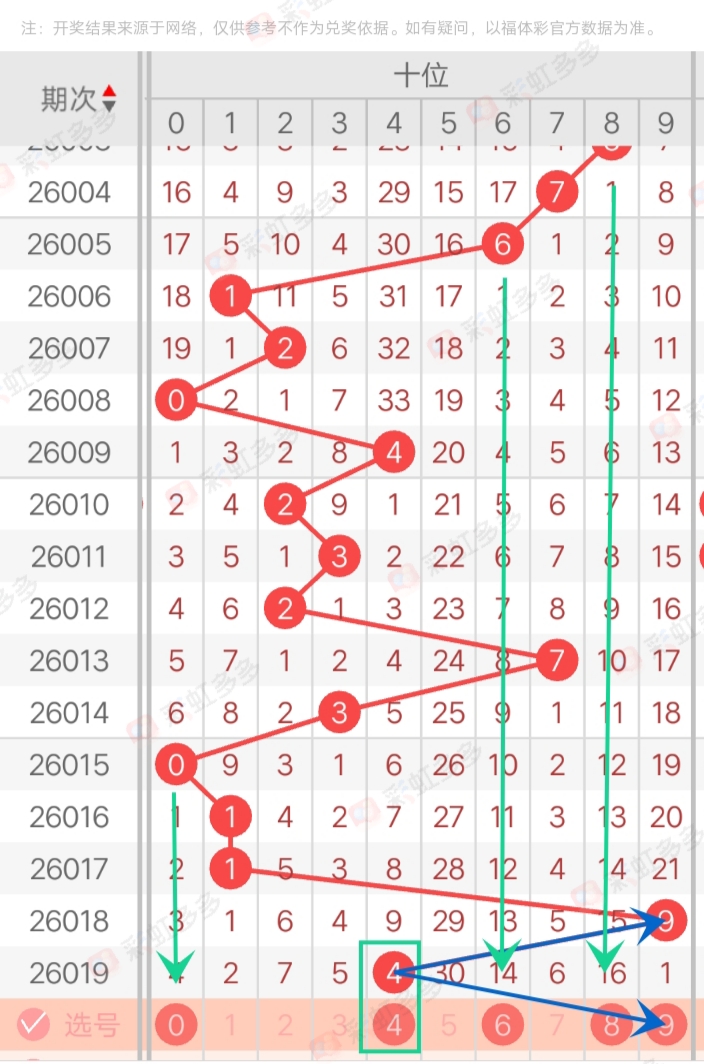Deselect number 4 in the 选号 row
704x1064 pixels.
(394, 1024)
